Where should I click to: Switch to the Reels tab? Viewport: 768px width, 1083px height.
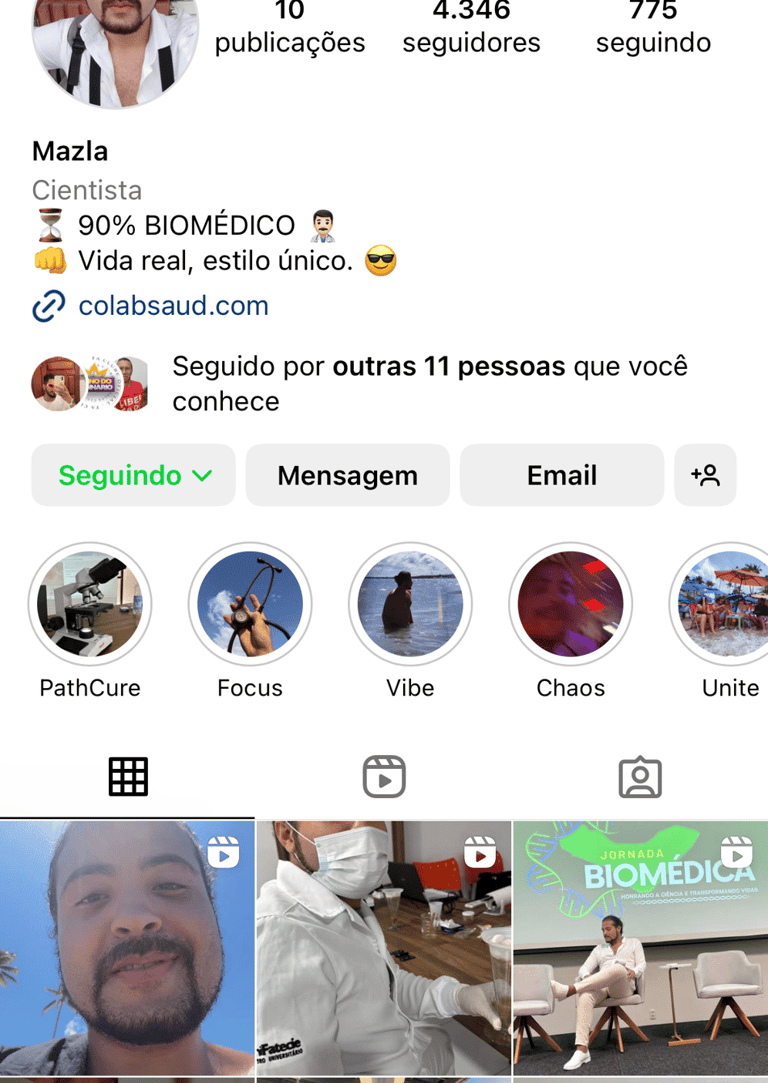point(384,777)
